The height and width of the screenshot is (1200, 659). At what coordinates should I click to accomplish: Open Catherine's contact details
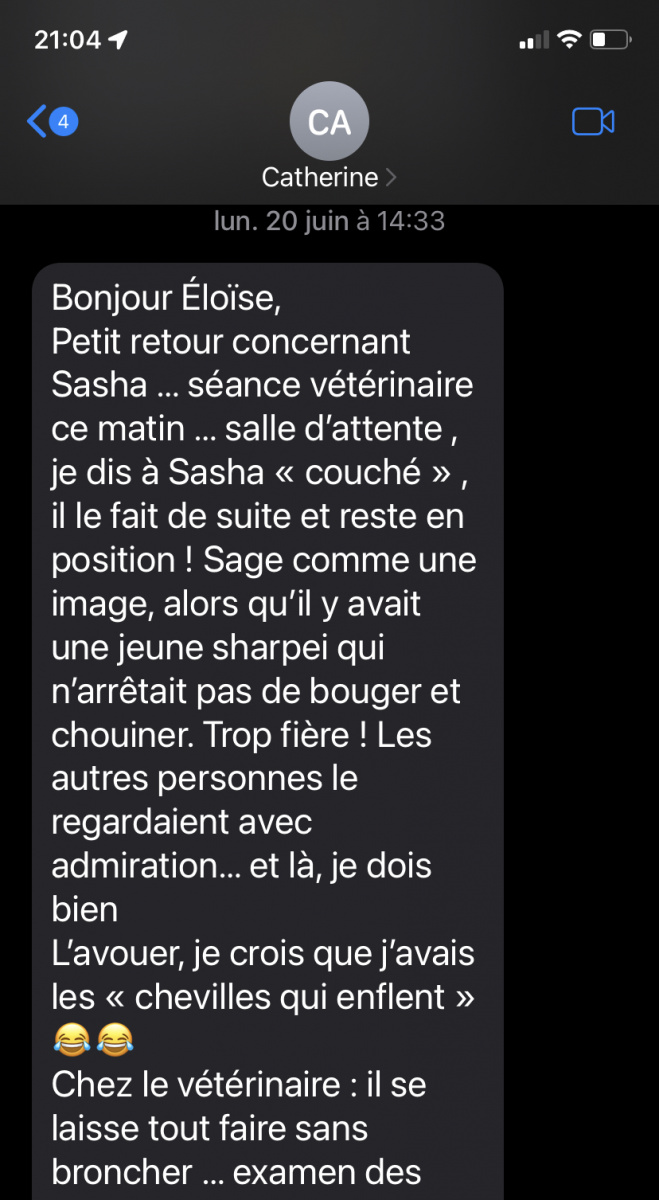tap(329, 140)
